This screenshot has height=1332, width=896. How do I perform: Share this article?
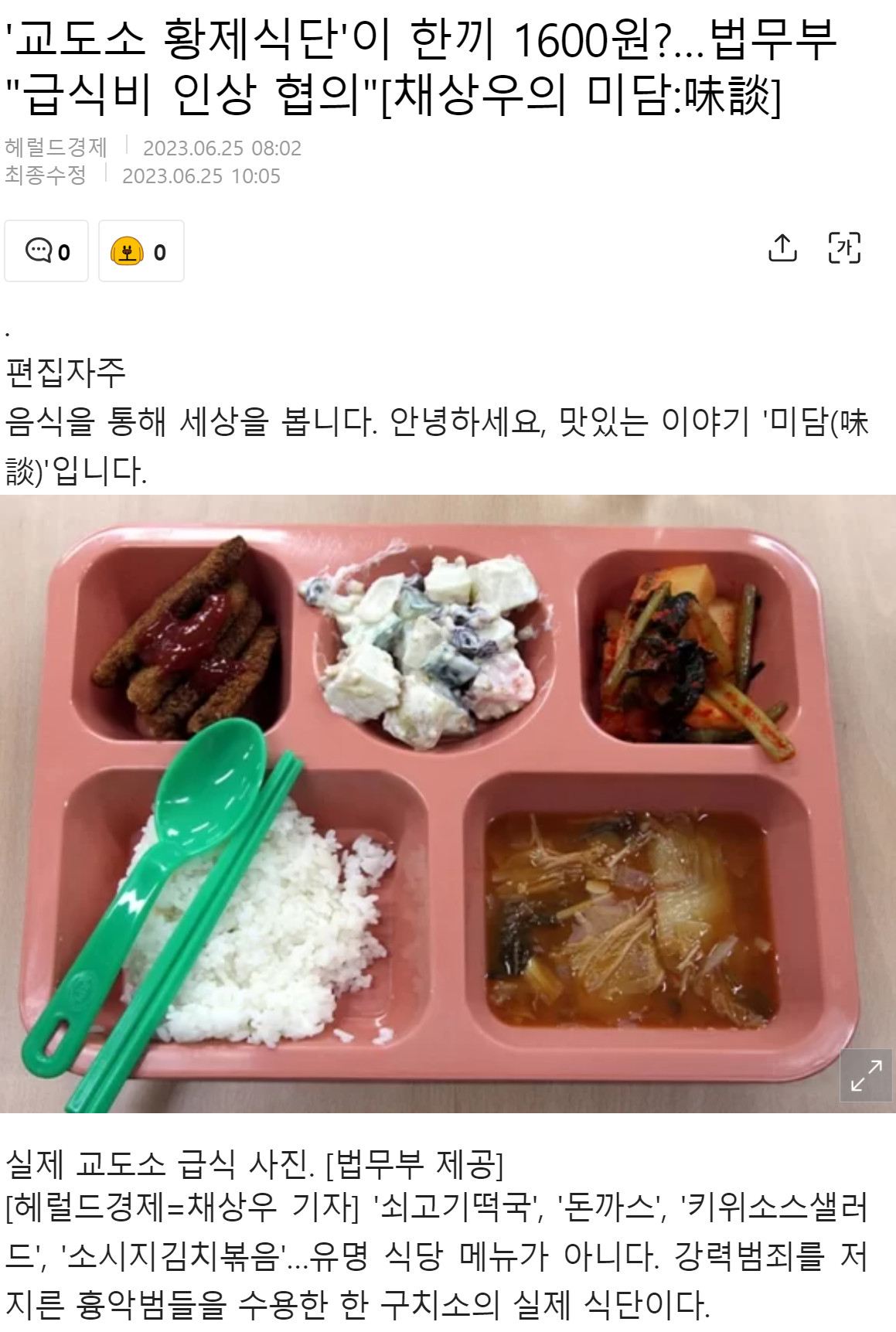tap(782, 248)
